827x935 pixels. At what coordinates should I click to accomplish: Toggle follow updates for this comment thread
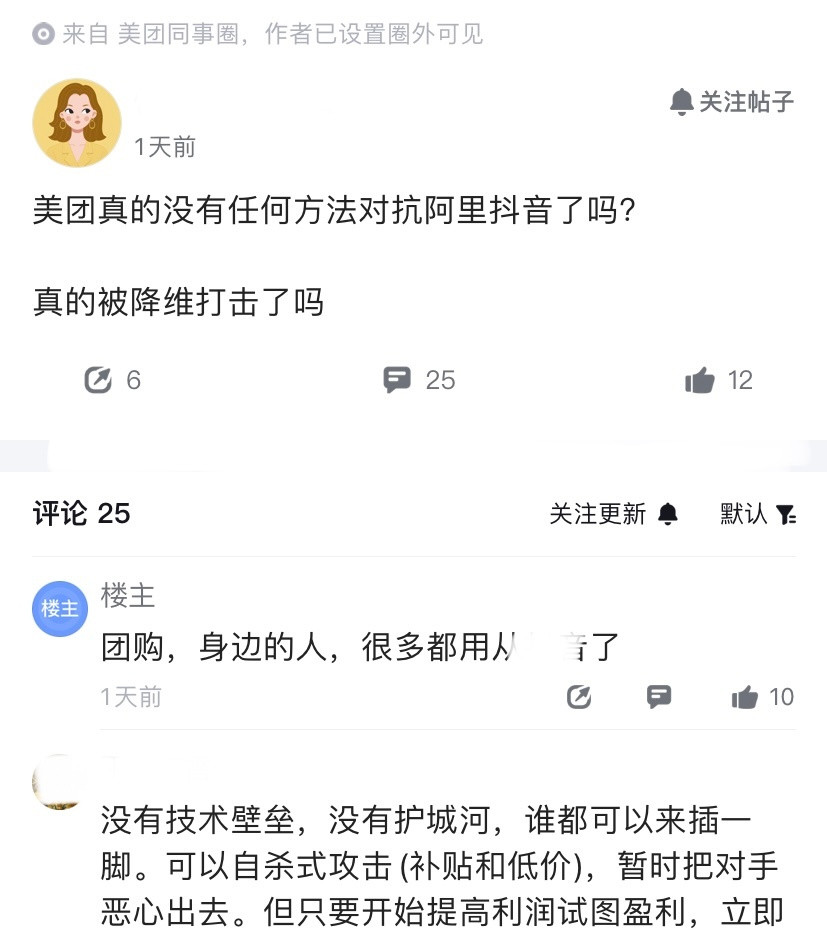614,514
